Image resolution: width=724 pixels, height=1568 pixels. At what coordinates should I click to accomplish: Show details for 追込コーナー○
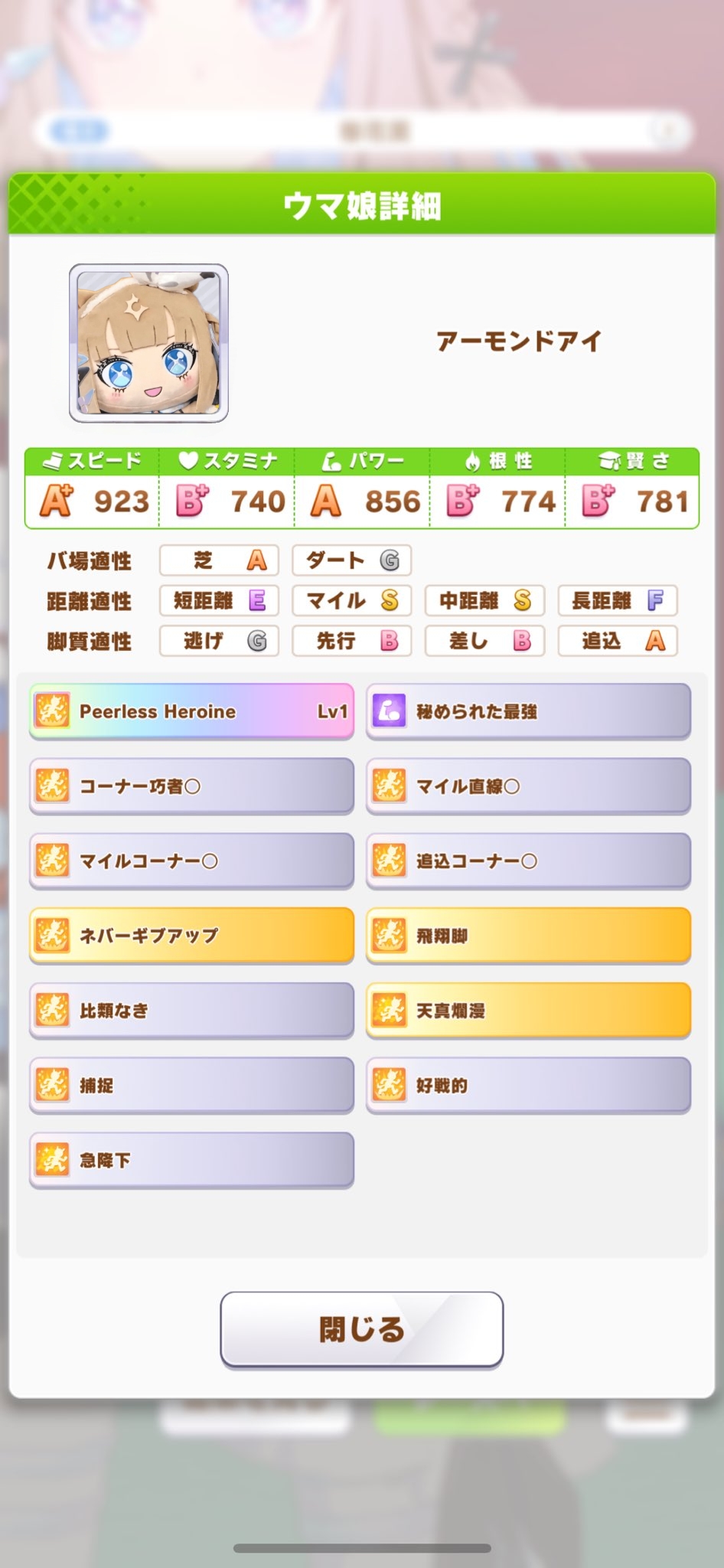pos(528,861)
